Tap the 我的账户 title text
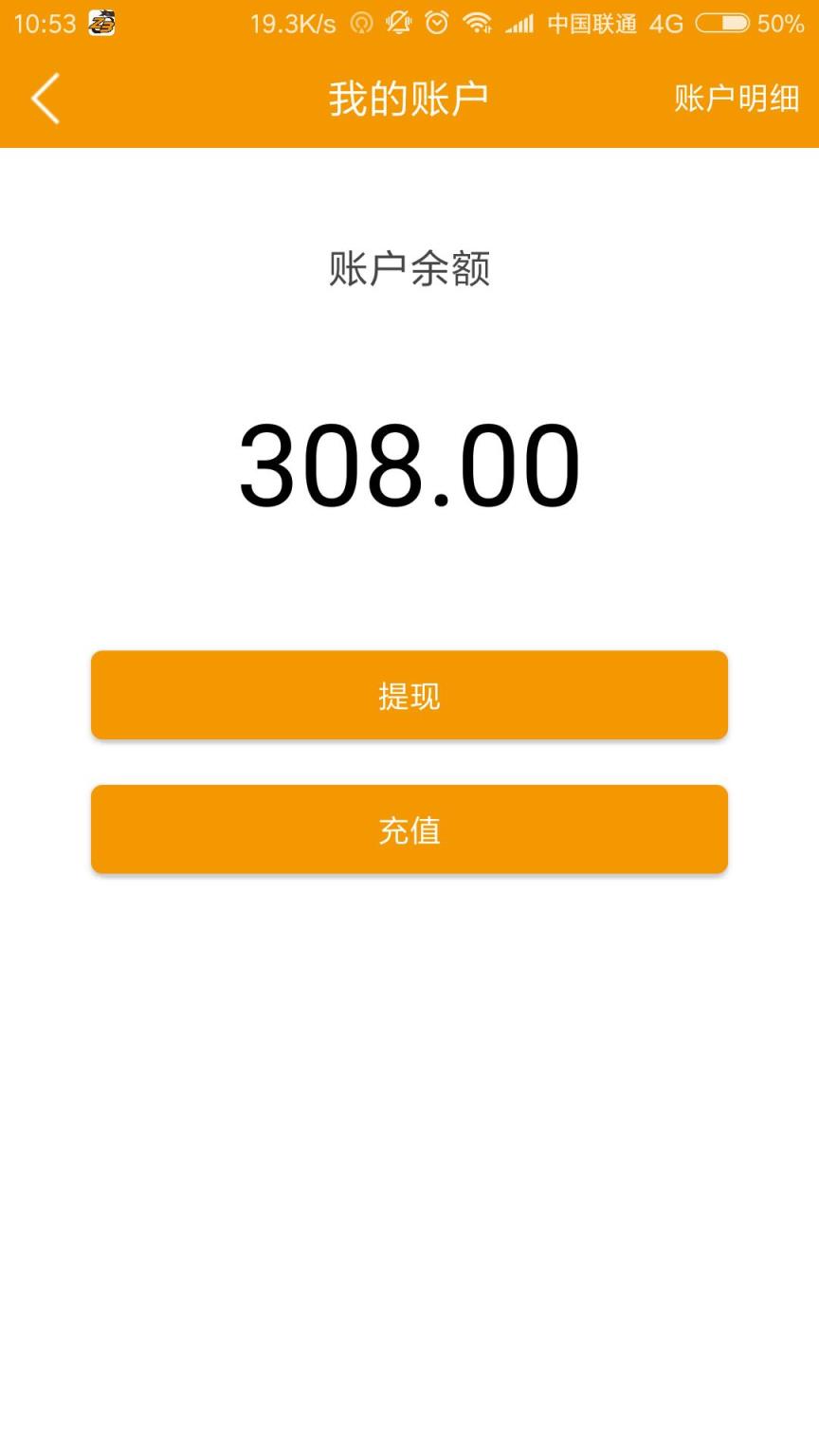Screen dimensions: 819x1456 (409, 98)
